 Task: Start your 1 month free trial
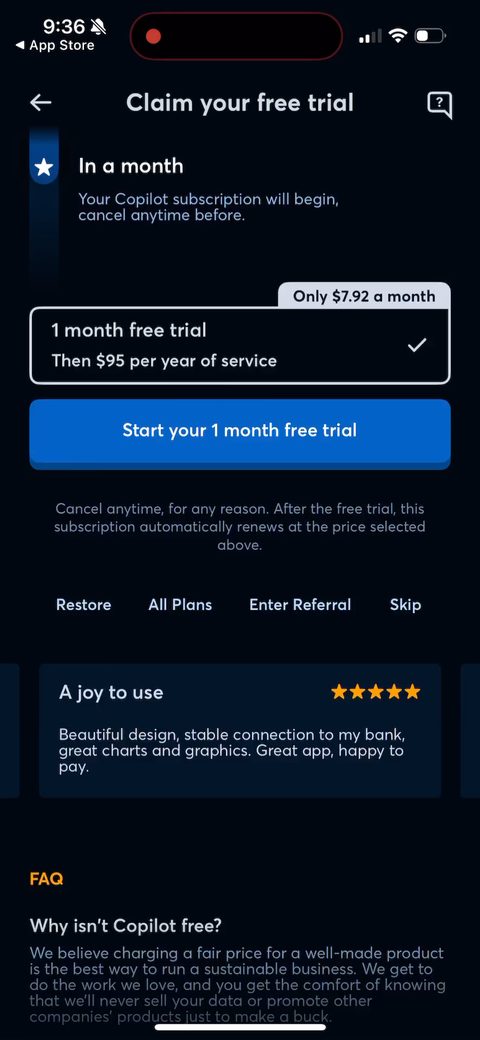click(x=240, y=430)
